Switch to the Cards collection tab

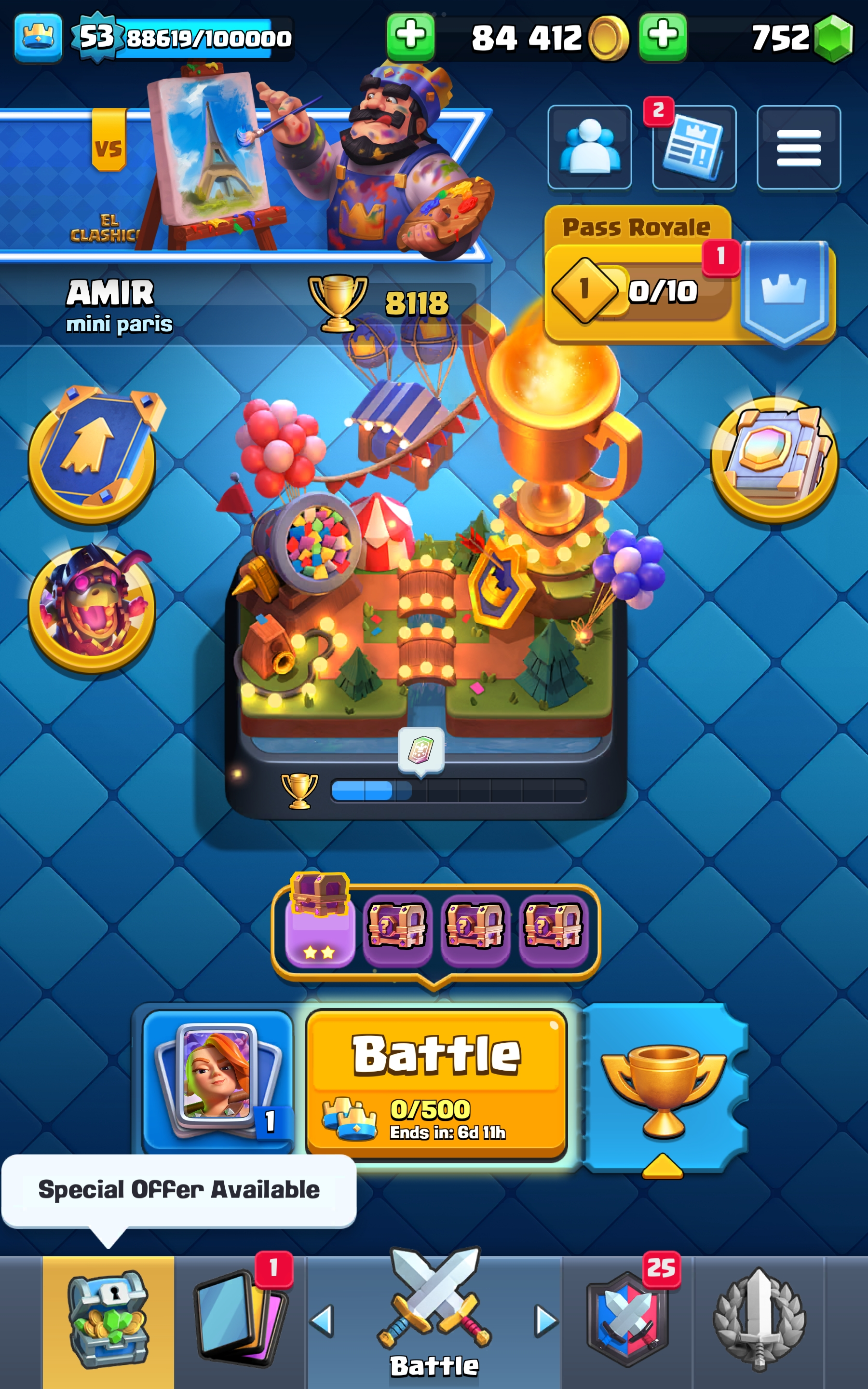(x=240, y=1320)
